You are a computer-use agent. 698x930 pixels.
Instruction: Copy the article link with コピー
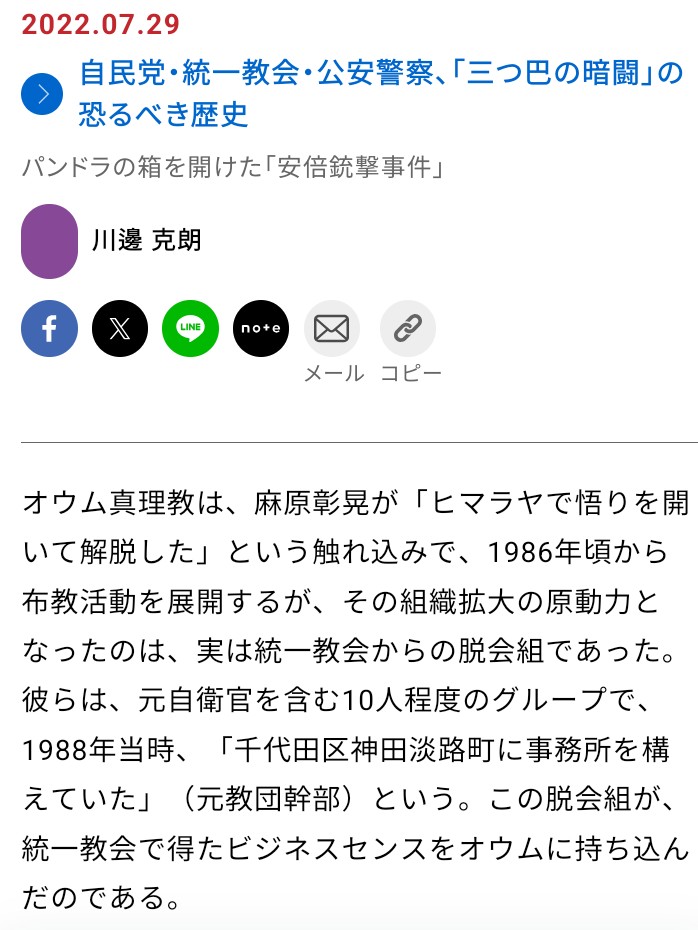pyautogui.click(x=408, y=329)
